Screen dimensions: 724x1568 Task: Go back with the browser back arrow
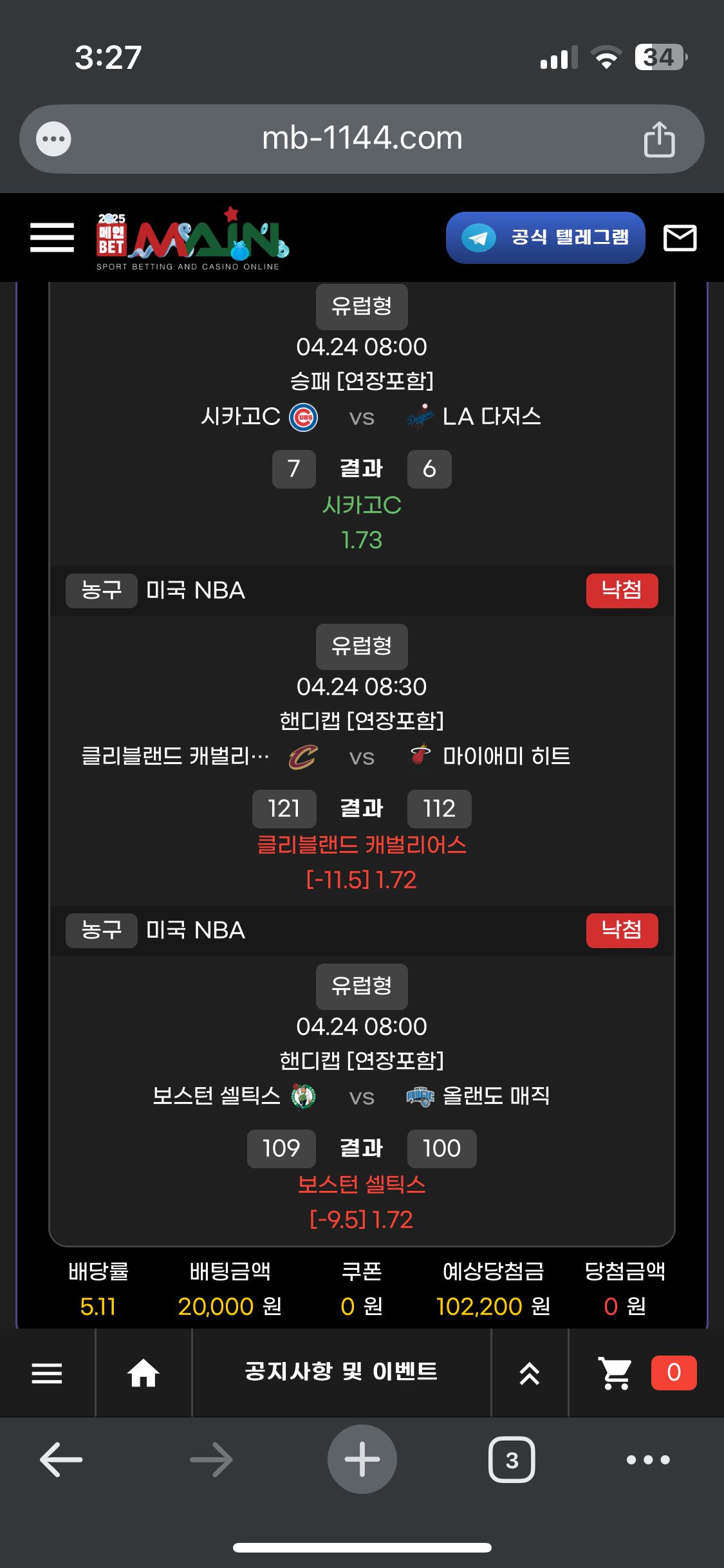point(61,1459)
